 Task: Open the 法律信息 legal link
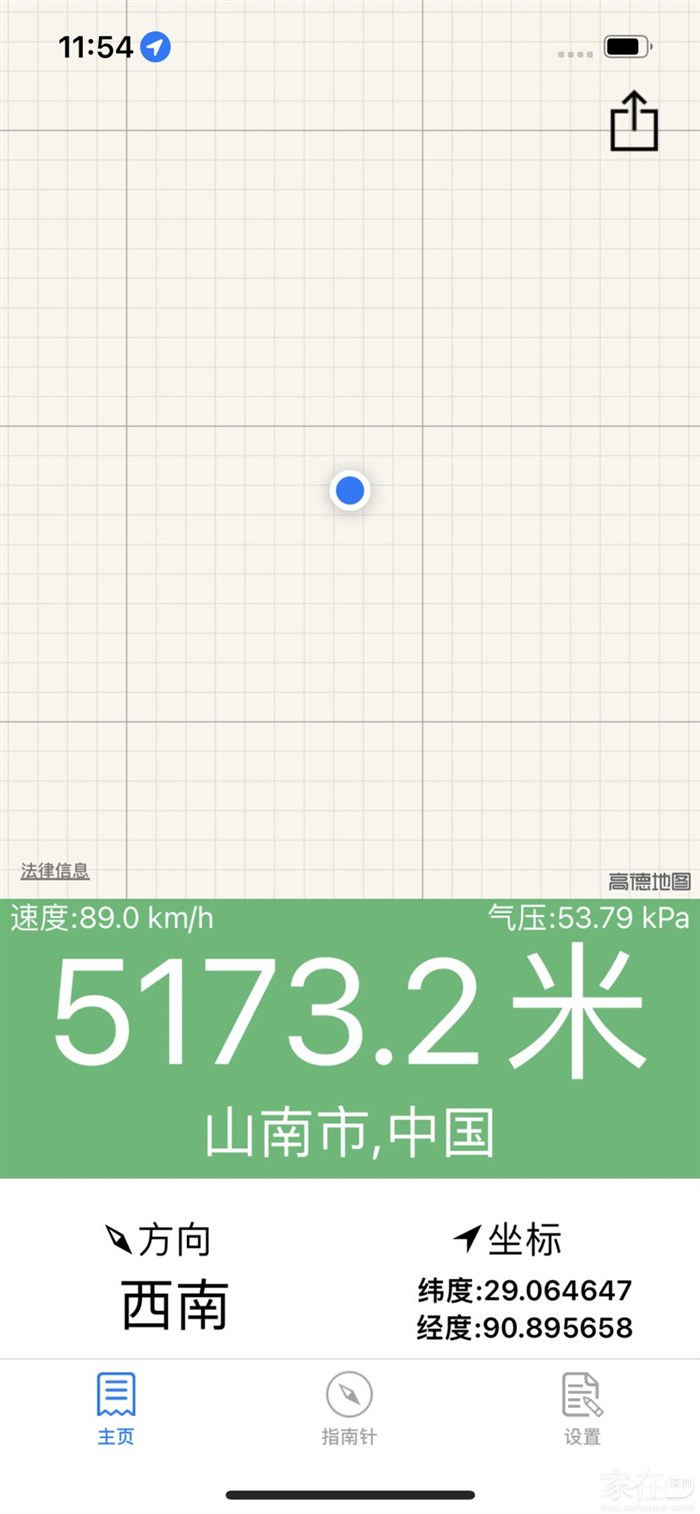pos(55,871)
